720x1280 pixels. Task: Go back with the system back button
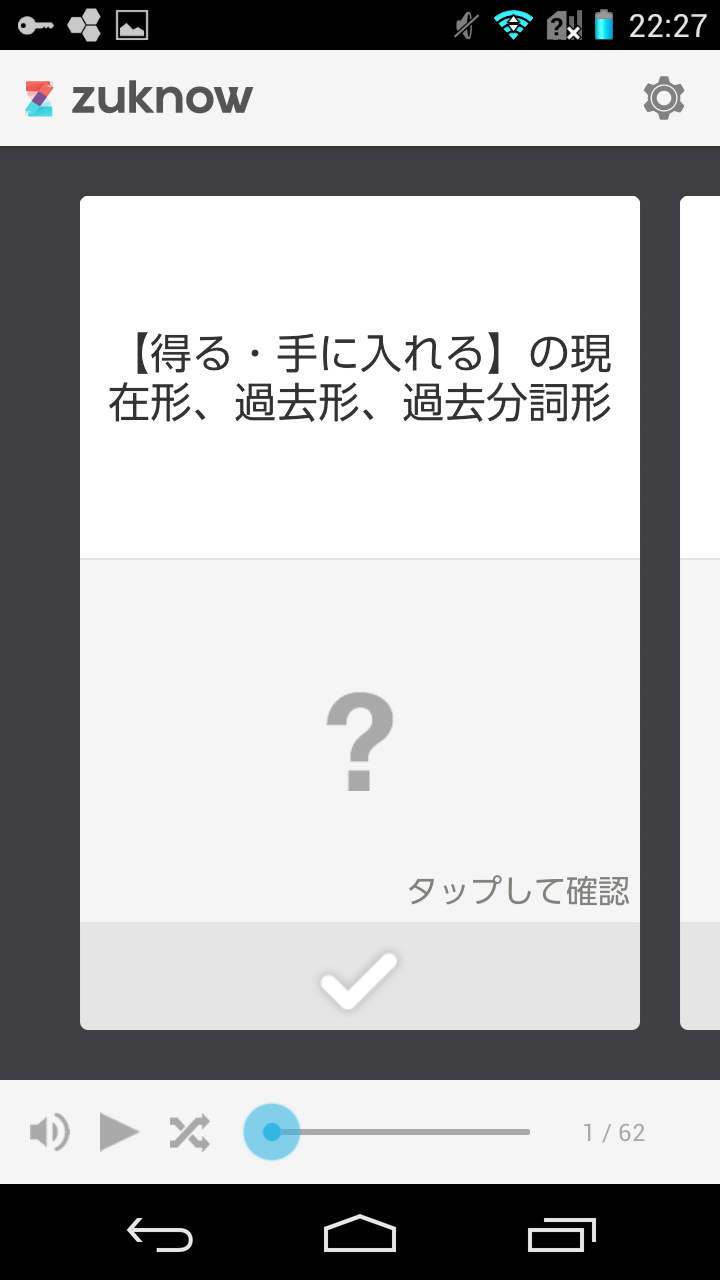(160, 1235)
